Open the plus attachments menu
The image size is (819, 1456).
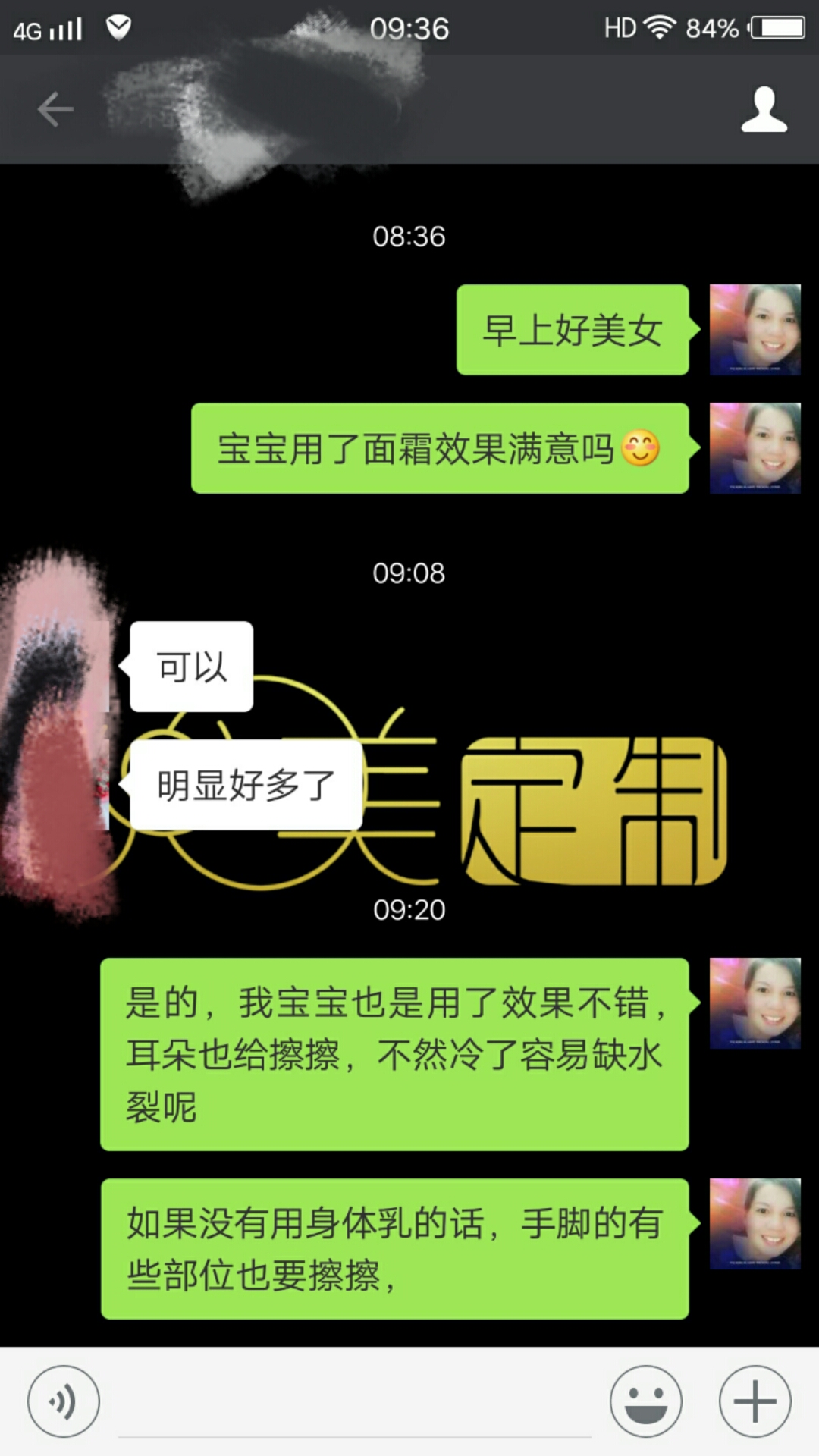click(x=755, y=1401)
